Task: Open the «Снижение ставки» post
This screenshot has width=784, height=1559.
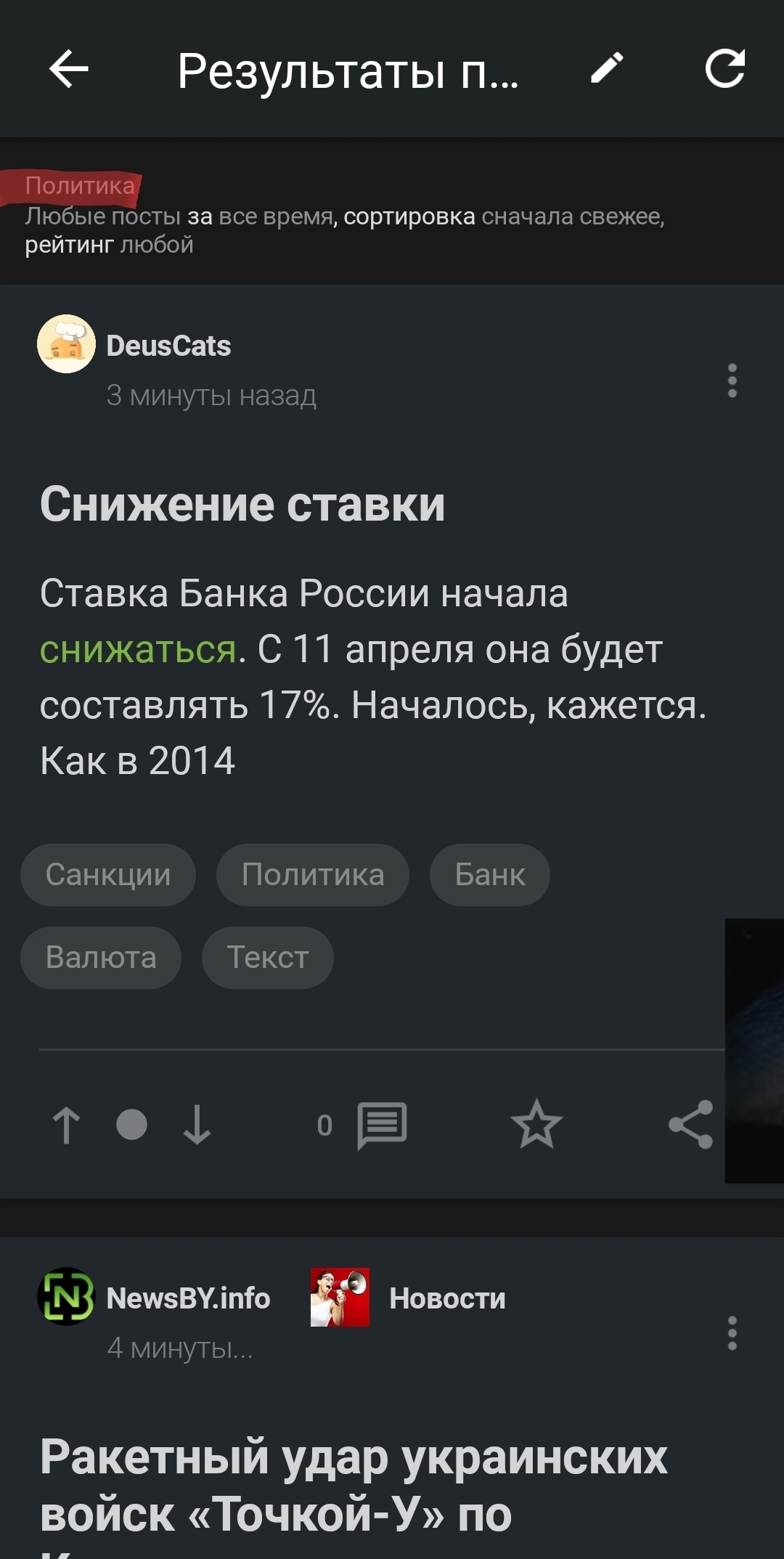Action: pos(242,504)
